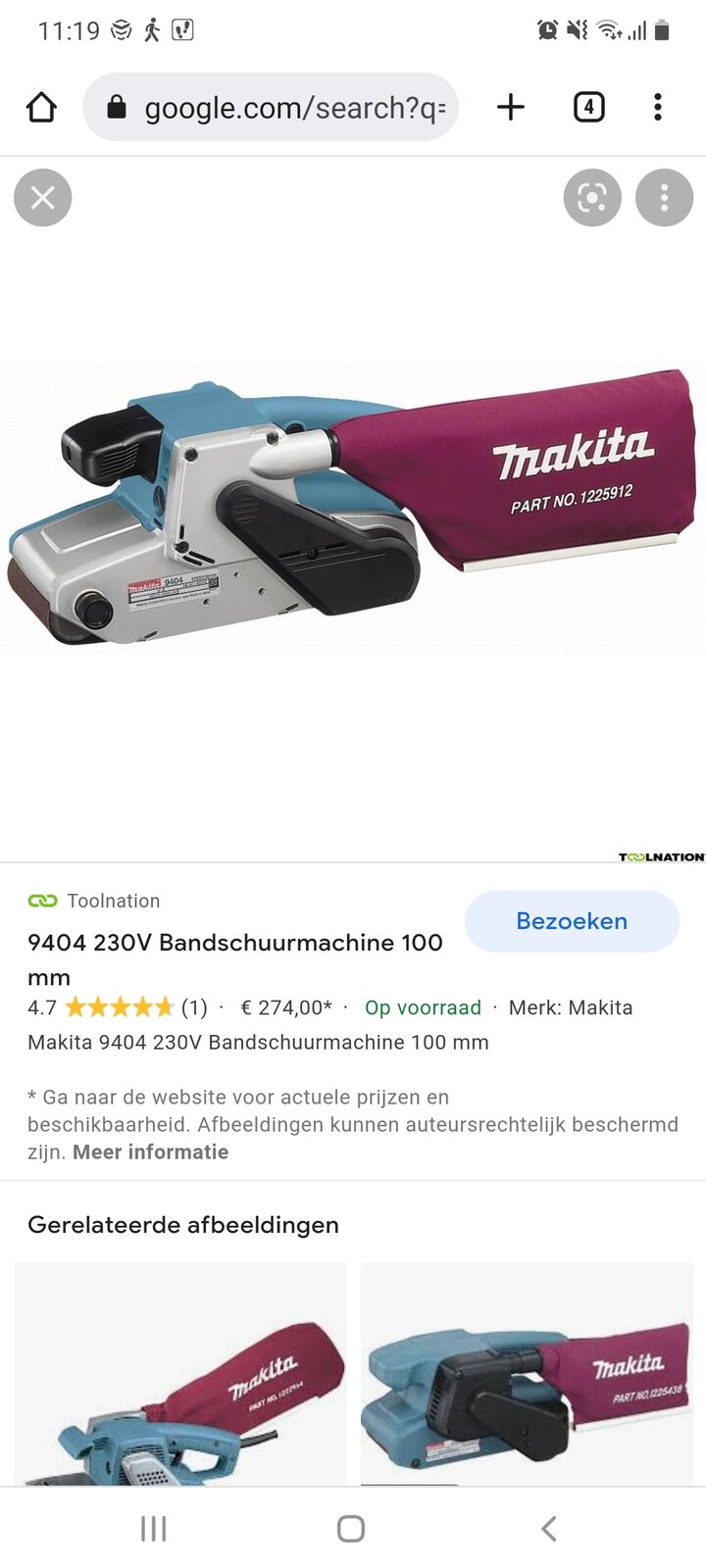This screenshot has width=706, height=1568.
Task: Open the first related Makita sander image
Action: [x=180, y=1374]
